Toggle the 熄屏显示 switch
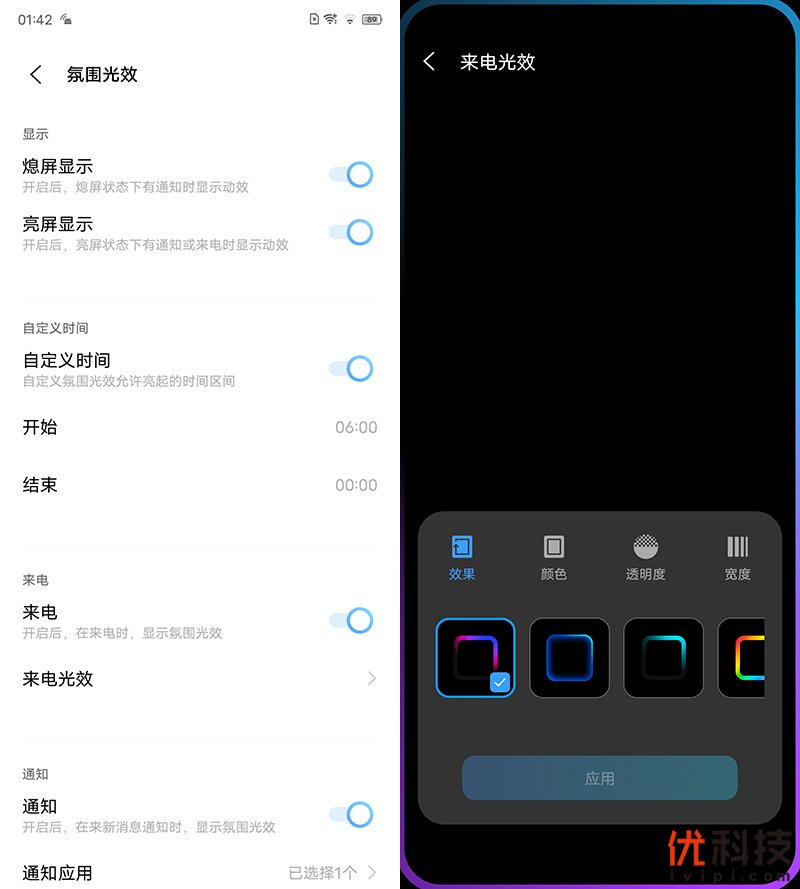The image size is (800, 889). tap(352, 175)
